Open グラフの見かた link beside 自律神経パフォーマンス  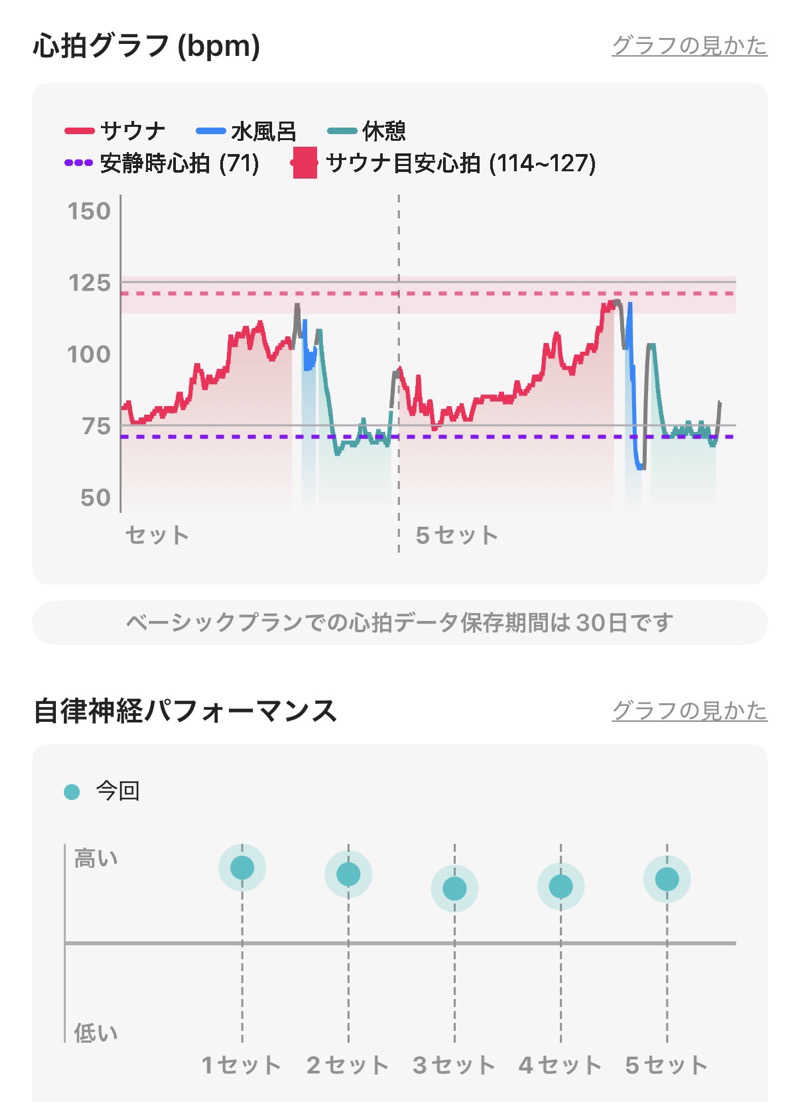click(x=689, y=711)
